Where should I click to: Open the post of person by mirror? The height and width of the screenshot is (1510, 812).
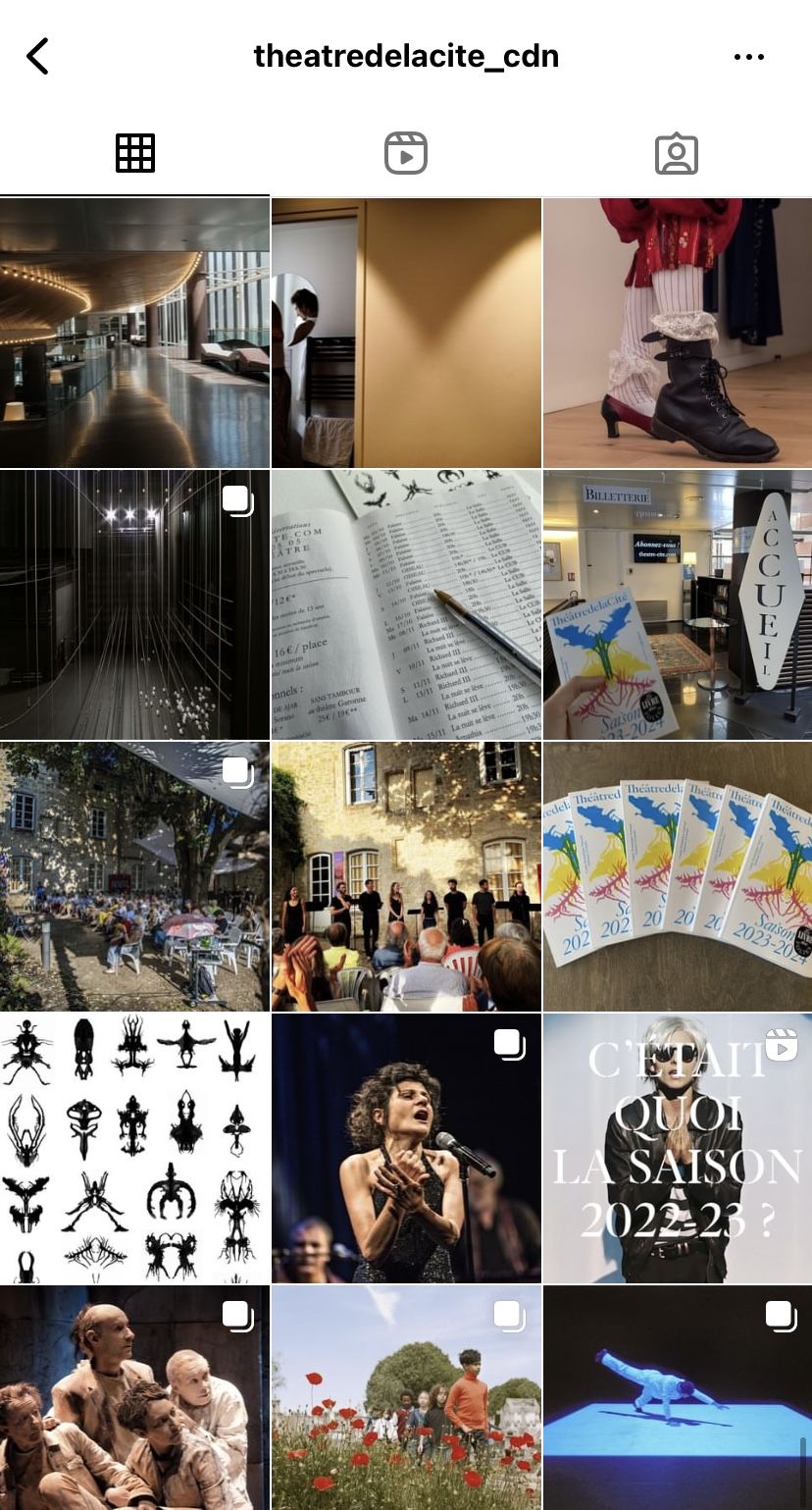(406, 333)
